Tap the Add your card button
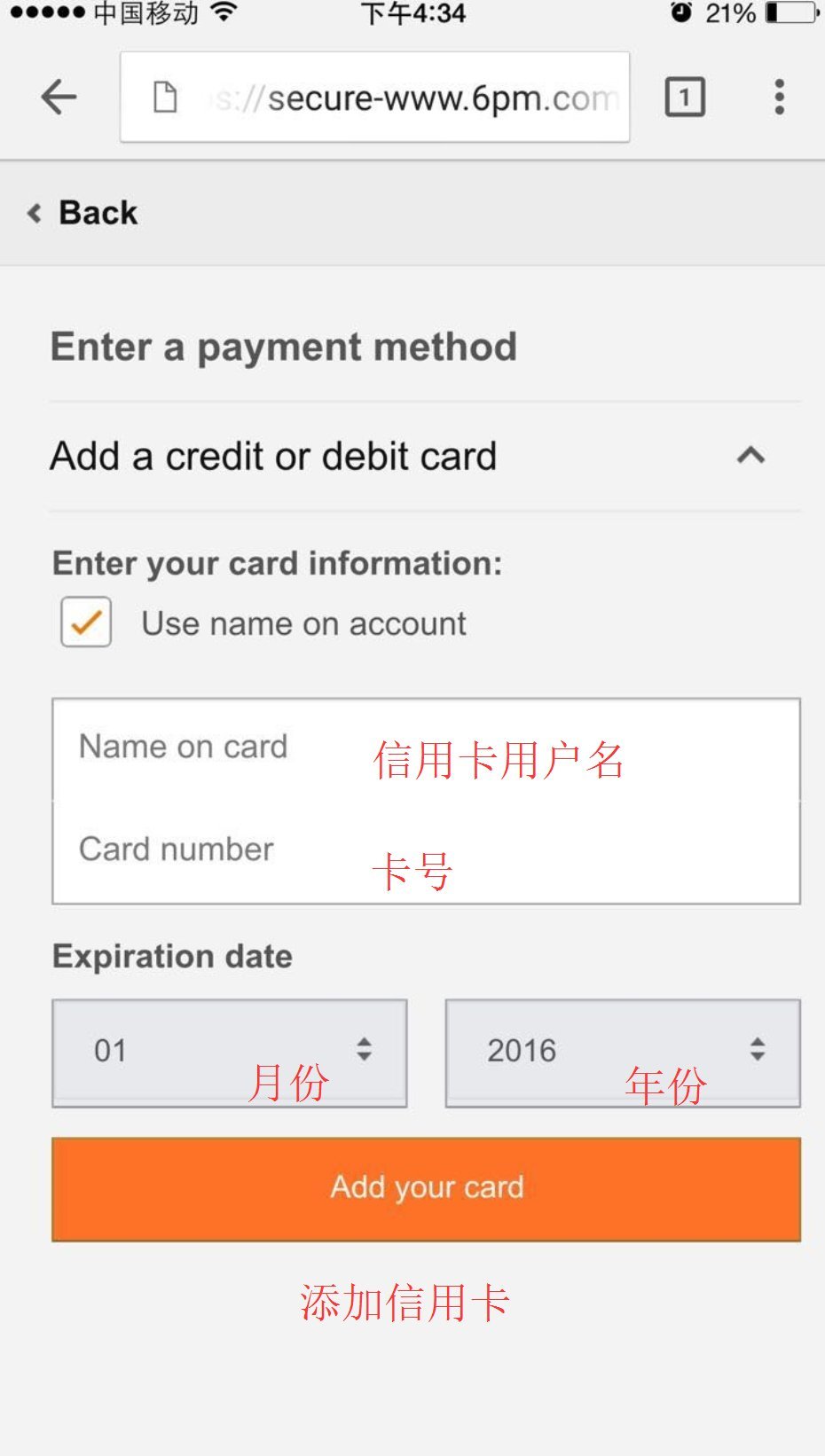 (x=426, y=1188)
